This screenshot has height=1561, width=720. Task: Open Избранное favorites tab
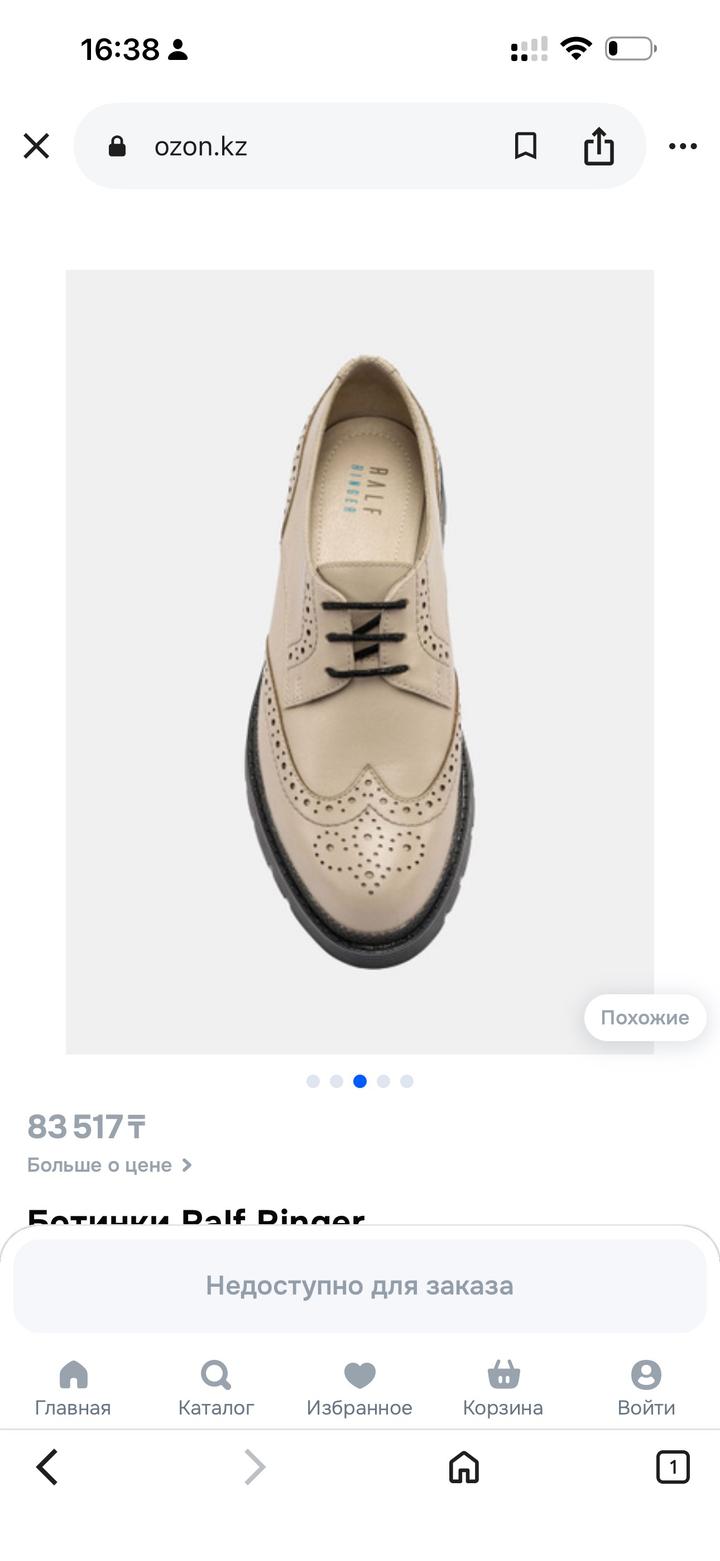click(x=359, y=1388)
